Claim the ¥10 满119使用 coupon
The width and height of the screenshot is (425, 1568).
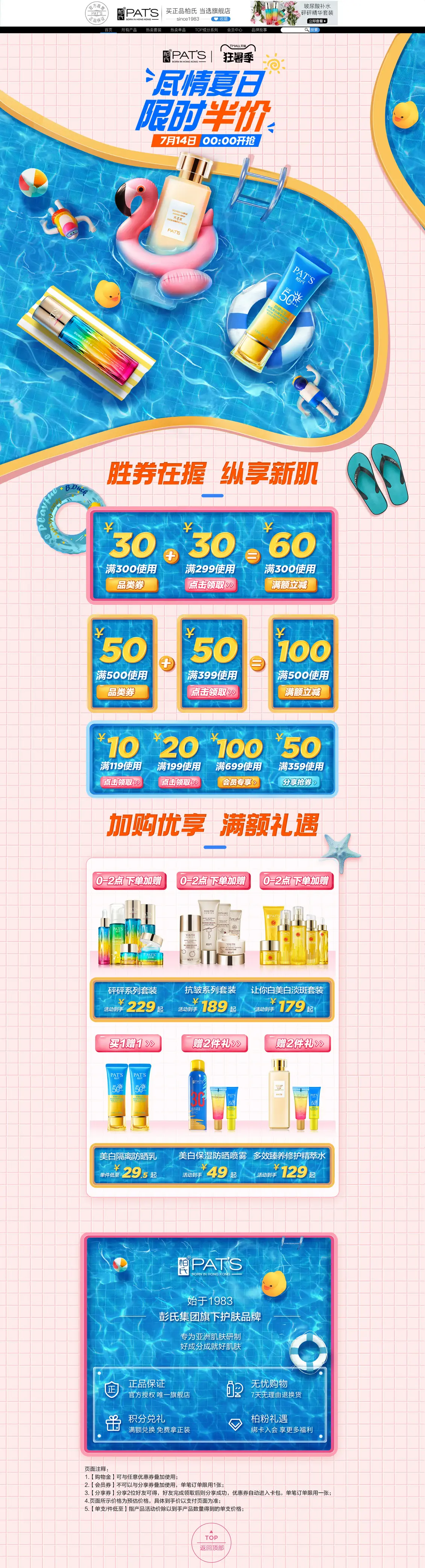click(x=121, y=782)
